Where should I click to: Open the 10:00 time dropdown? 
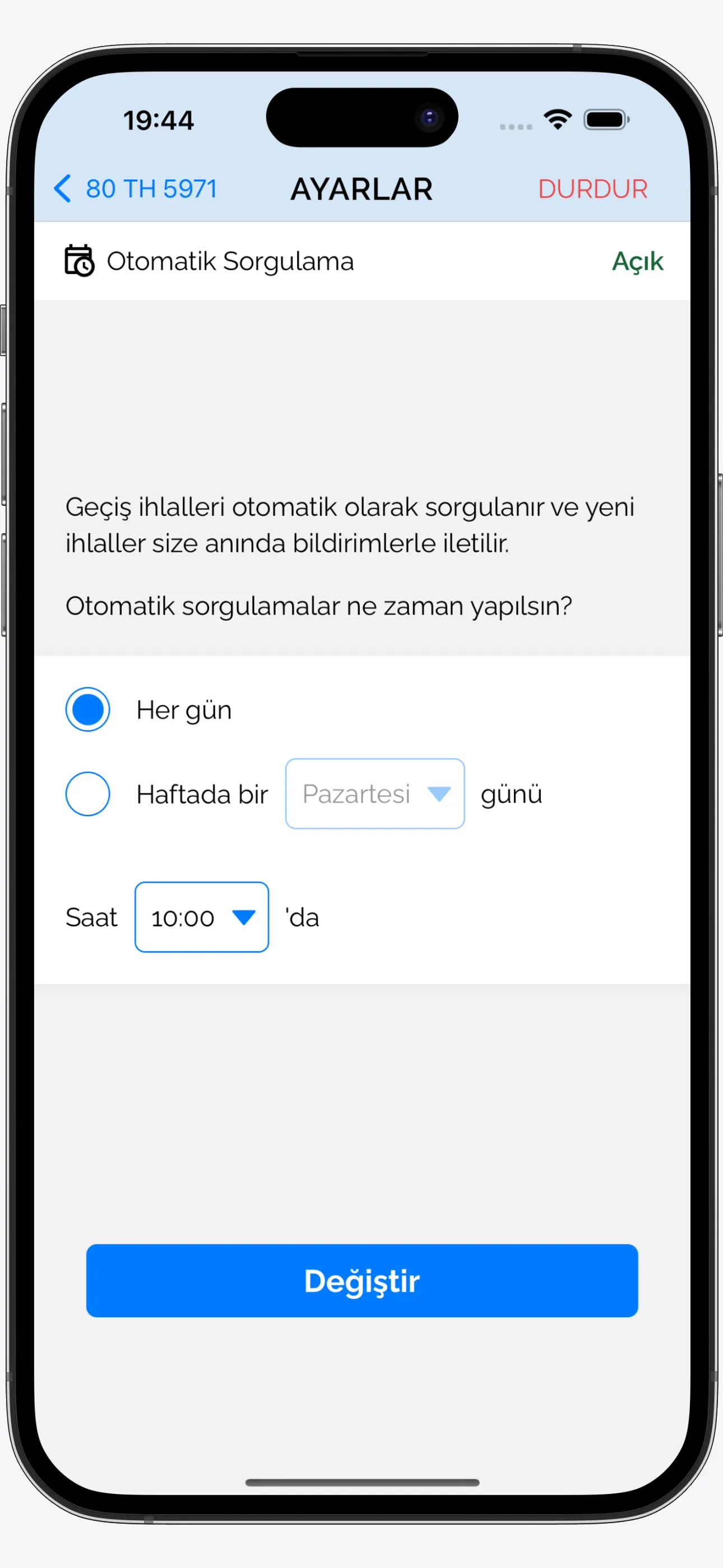pyautogui.click(x=201, y=917)
